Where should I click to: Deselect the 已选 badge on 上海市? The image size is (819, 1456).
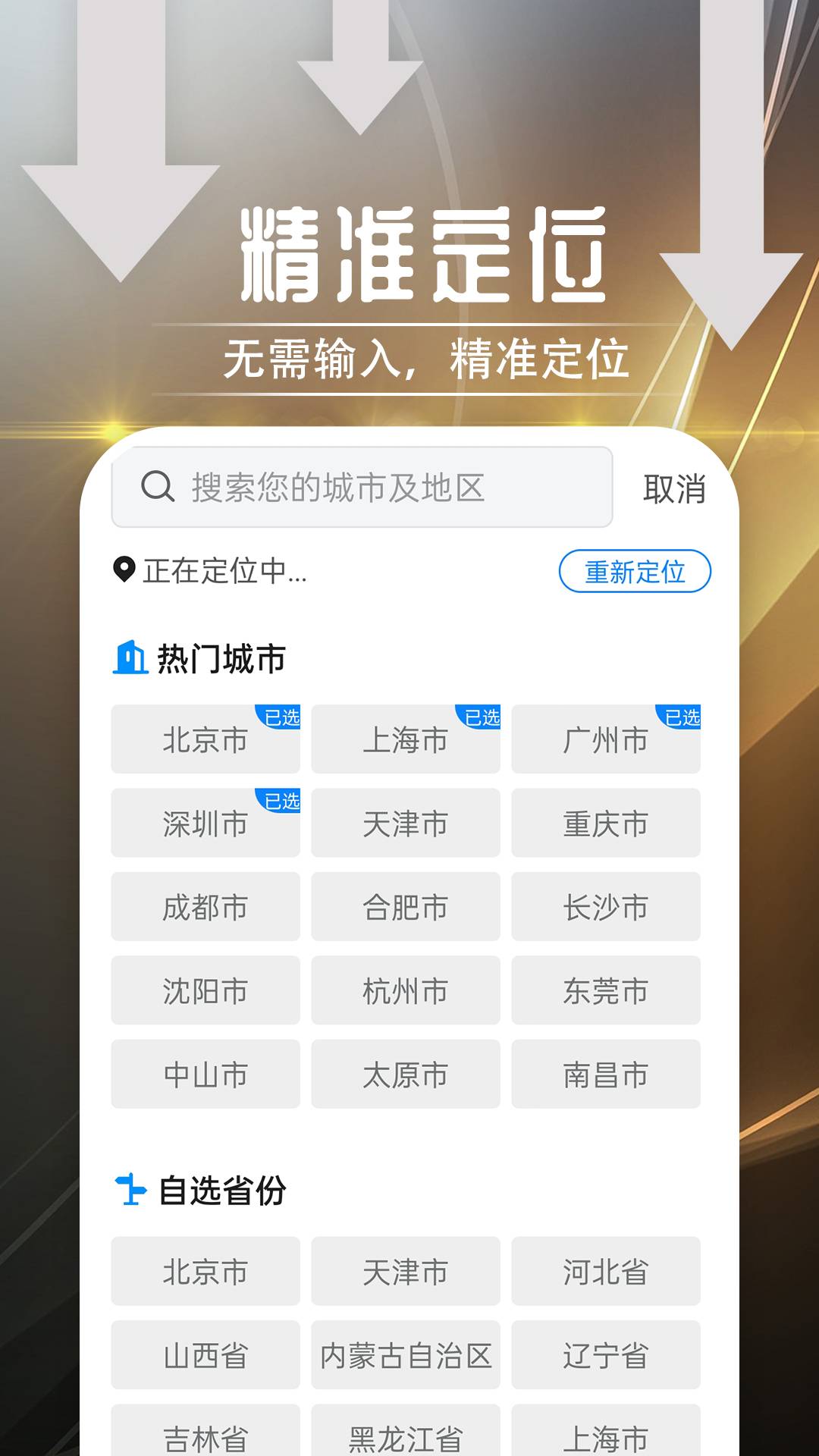[482, 716]
